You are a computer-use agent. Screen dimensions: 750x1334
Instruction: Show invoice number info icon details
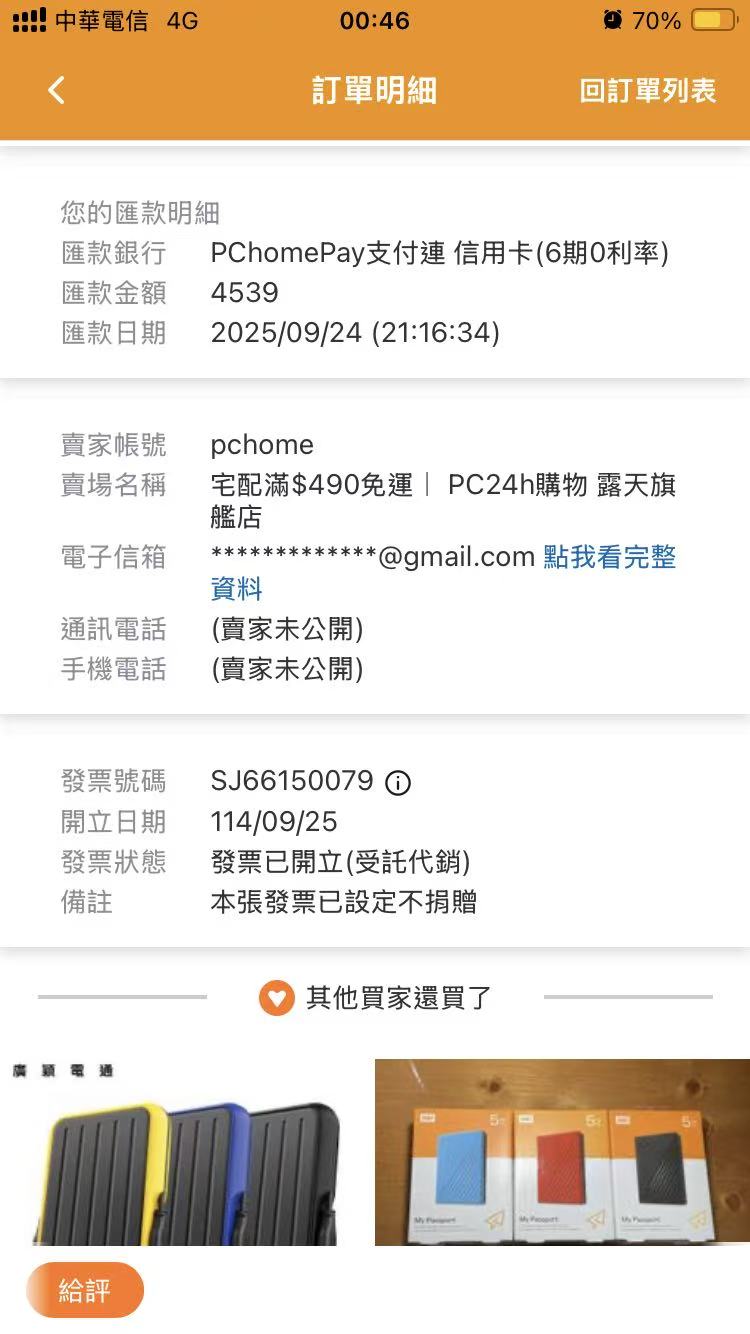click(398, 782)
